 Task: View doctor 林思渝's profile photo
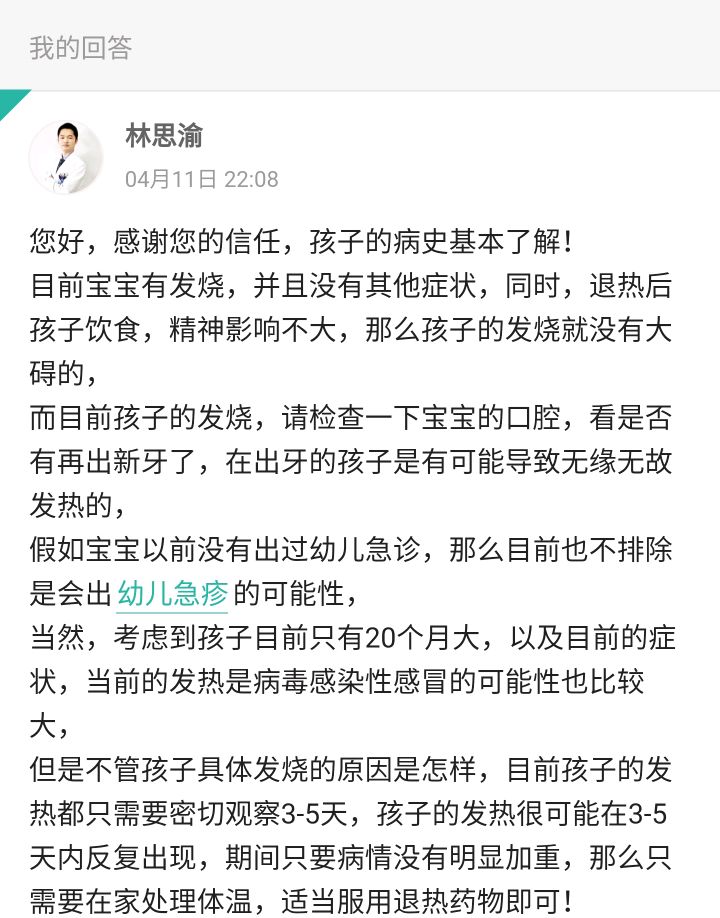66,157
